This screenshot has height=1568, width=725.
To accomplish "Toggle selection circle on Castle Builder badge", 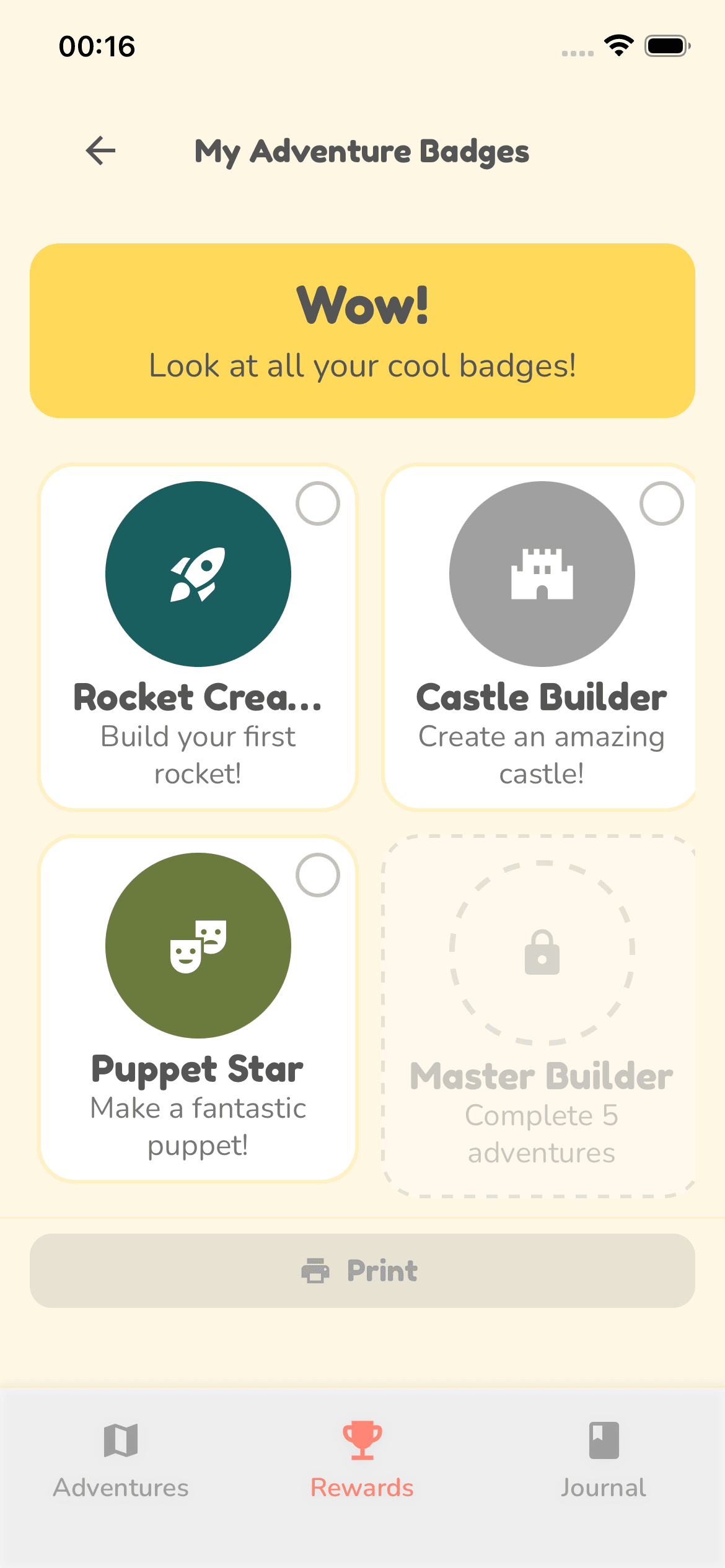I will 662,505.
